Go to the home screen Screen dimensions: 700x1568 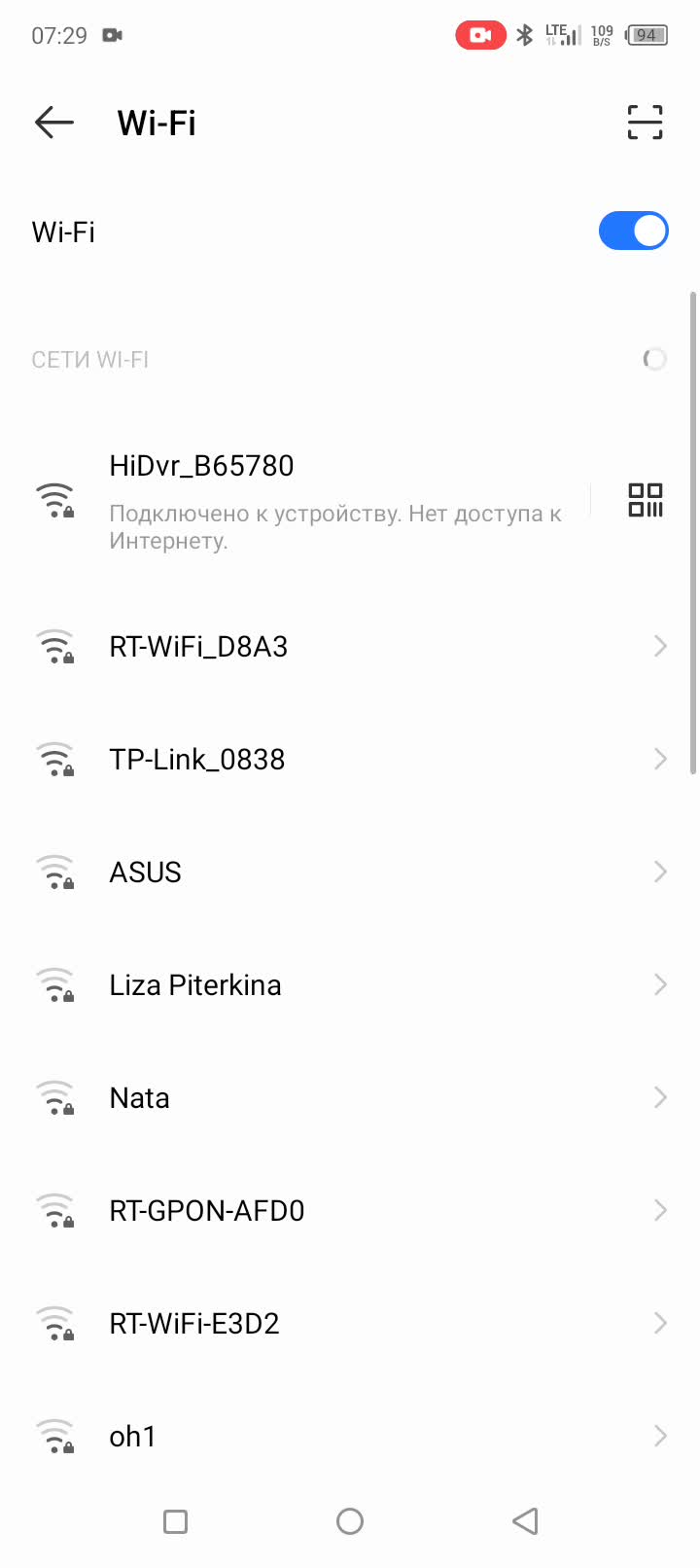click(x=350, y=1521)
